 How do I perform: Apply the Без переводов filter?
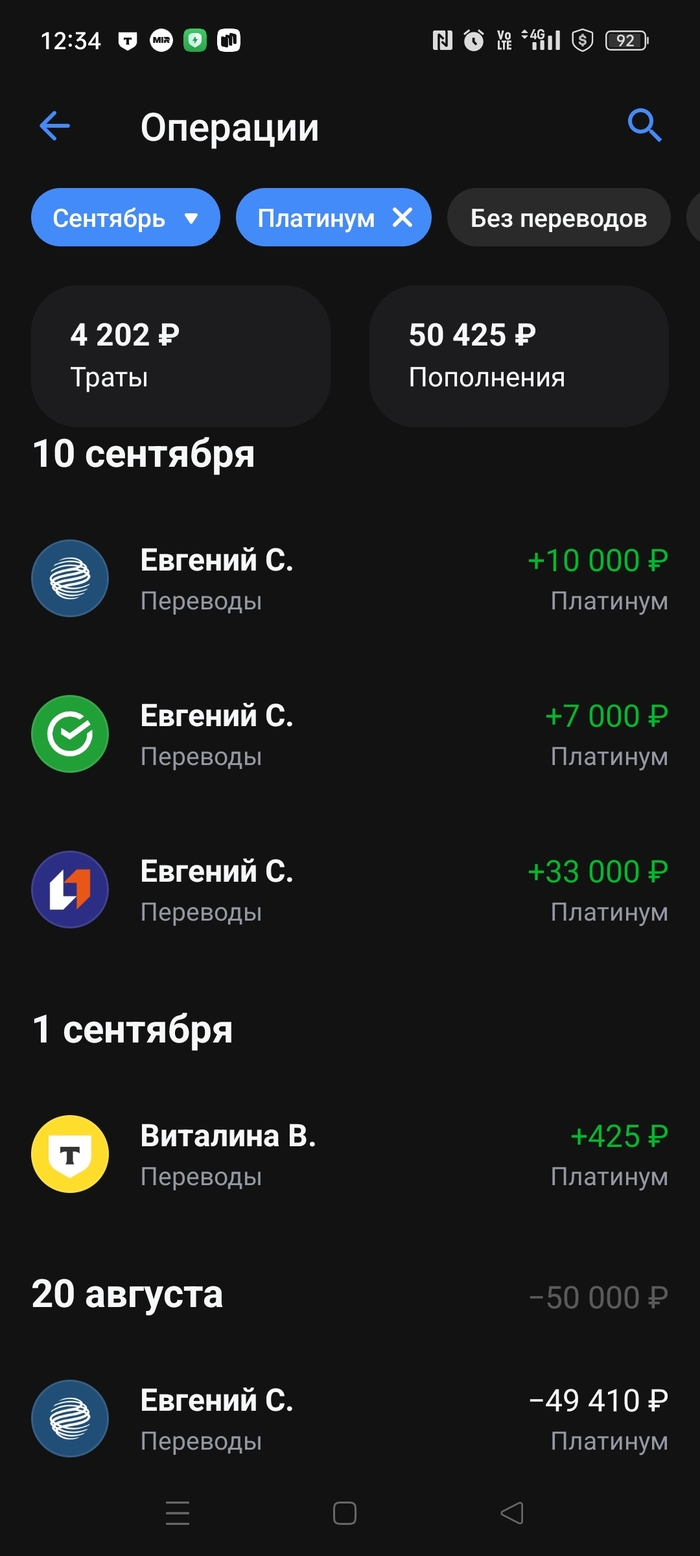pyautogui.click(x=558, y=218)
